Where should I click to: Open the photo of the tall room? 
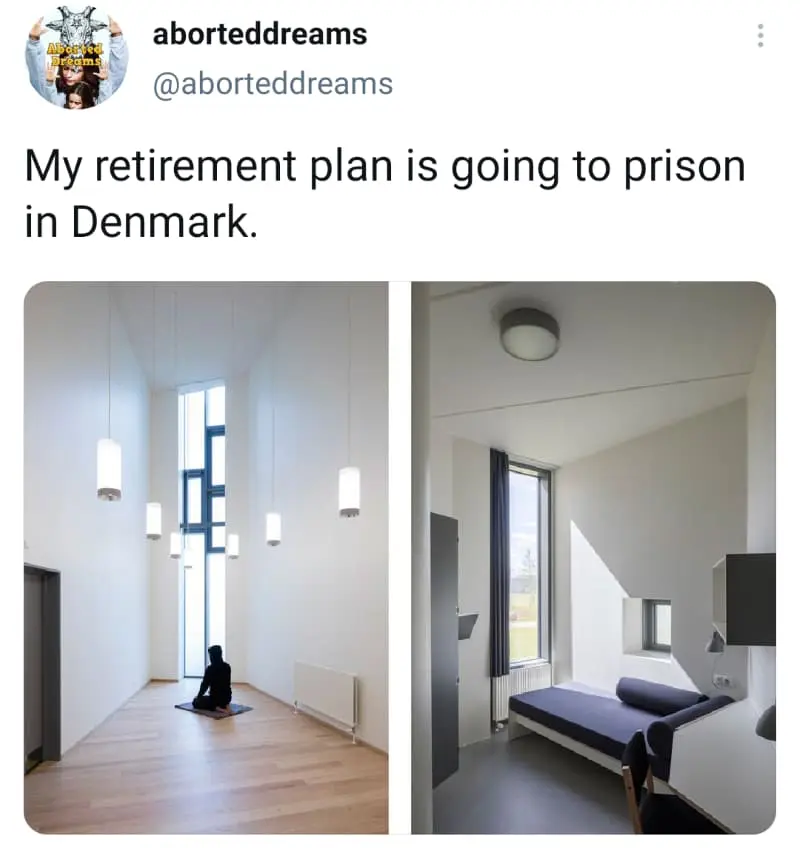pyautogui.click(x=206, y=557)
